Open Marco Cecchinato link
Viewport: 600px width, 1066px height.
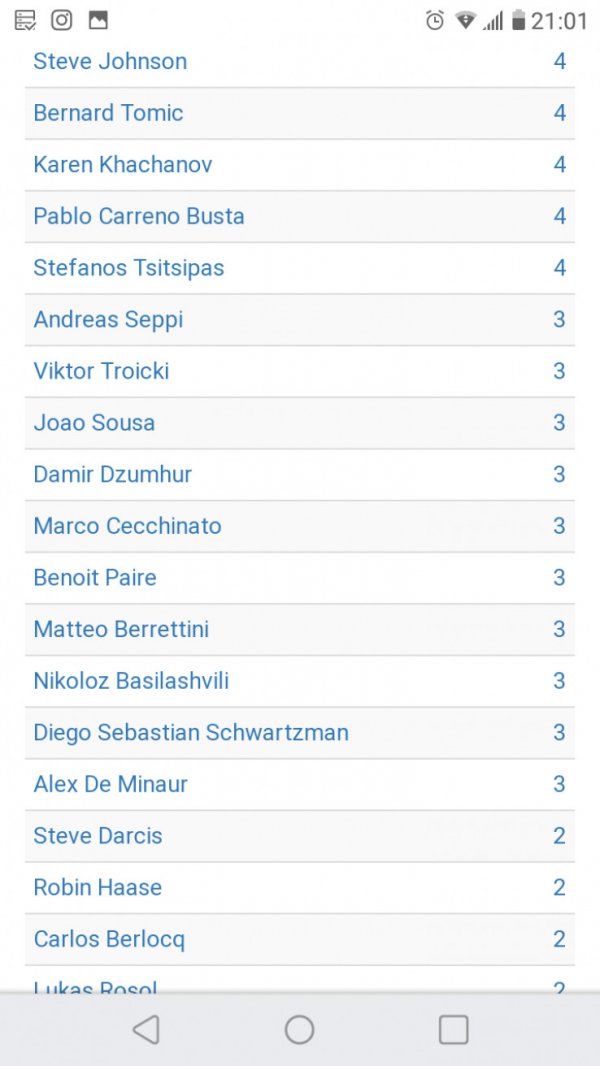point(127,526)
